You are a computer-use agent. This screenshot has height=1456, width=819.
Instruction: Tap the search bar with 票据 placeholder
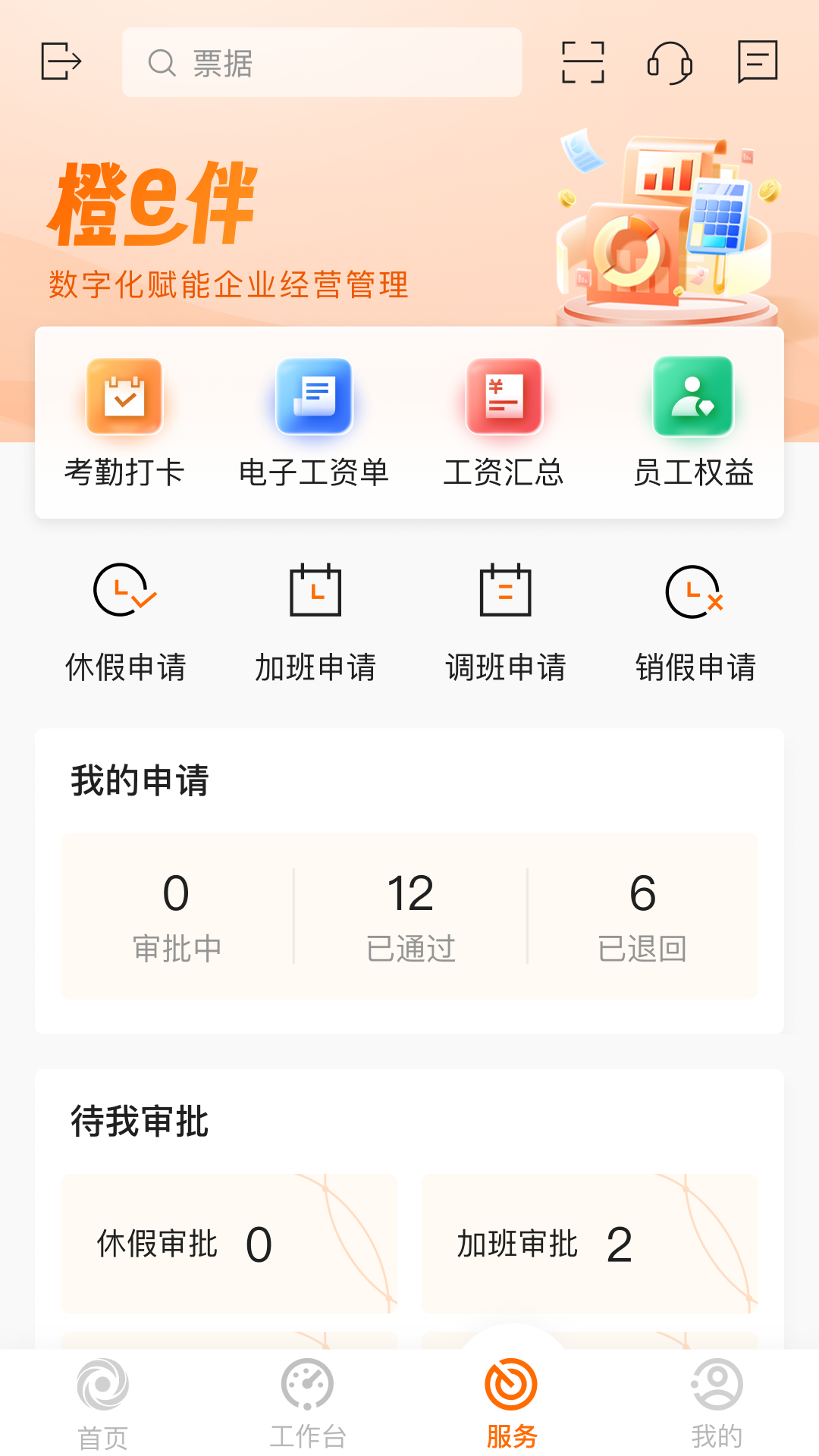322,63
